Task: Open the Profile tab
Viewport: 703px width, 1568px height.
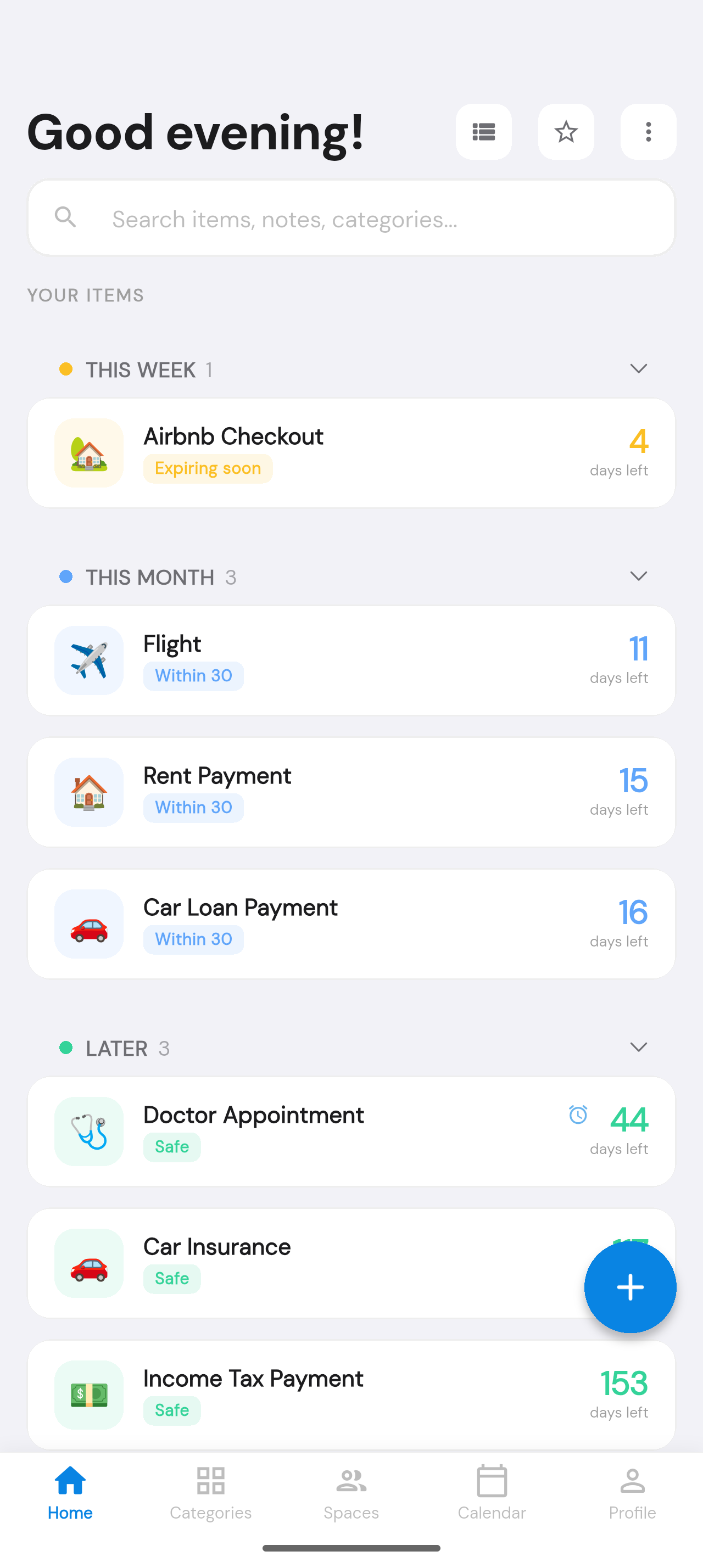Action: click(x=632, y=1493)
